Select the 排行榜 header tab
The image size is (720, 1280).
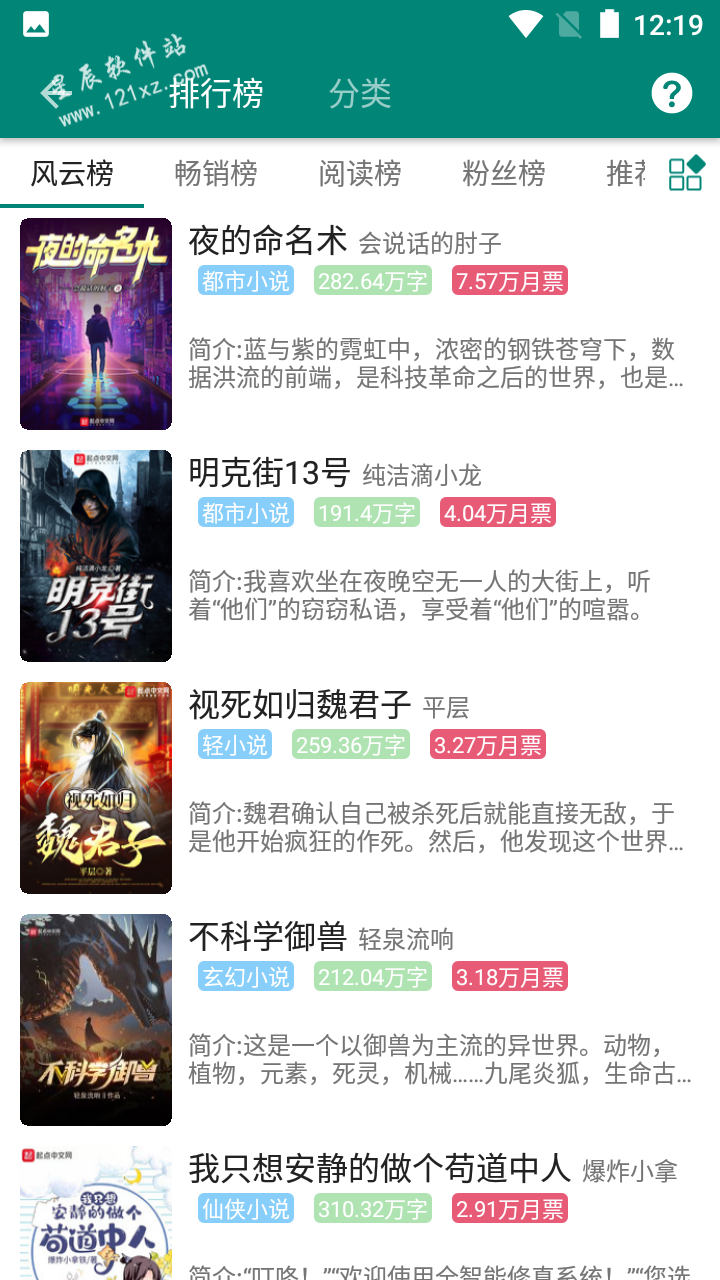[216, 93]
